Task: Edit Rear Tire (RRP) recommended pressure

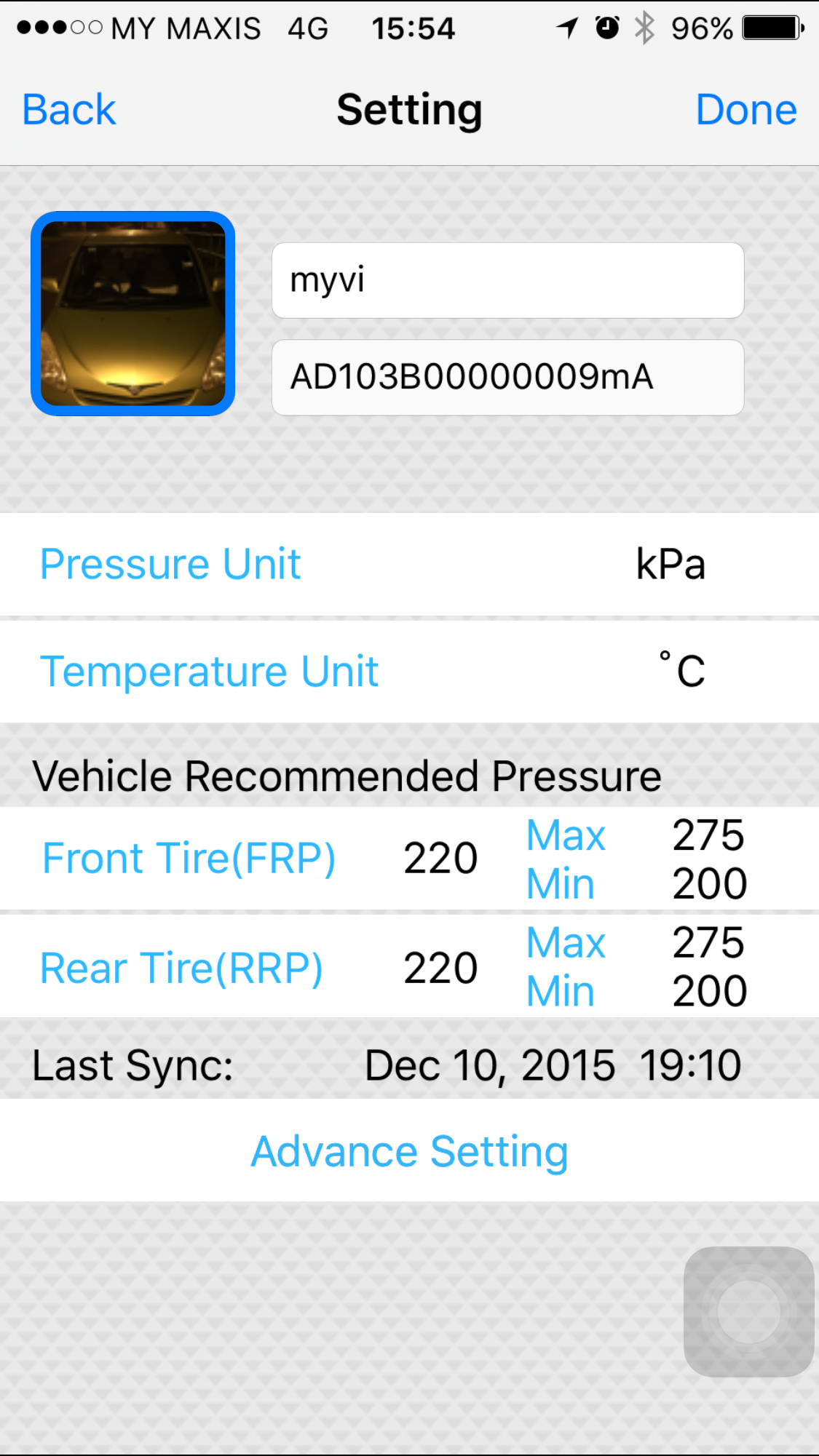Action: [440, 968]
